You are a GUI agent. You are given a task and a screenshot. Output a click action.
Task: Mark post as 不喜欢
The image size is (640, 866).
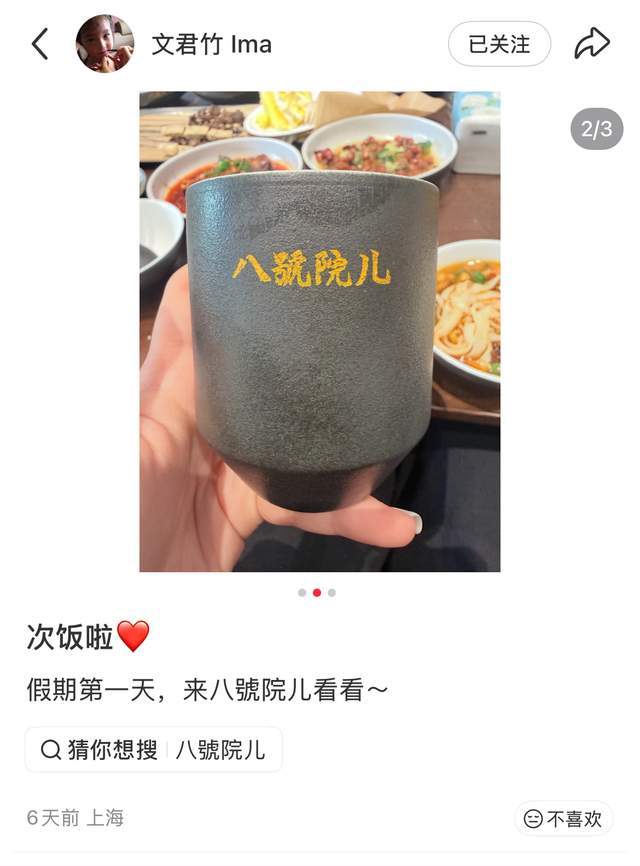tap(564, 818)
